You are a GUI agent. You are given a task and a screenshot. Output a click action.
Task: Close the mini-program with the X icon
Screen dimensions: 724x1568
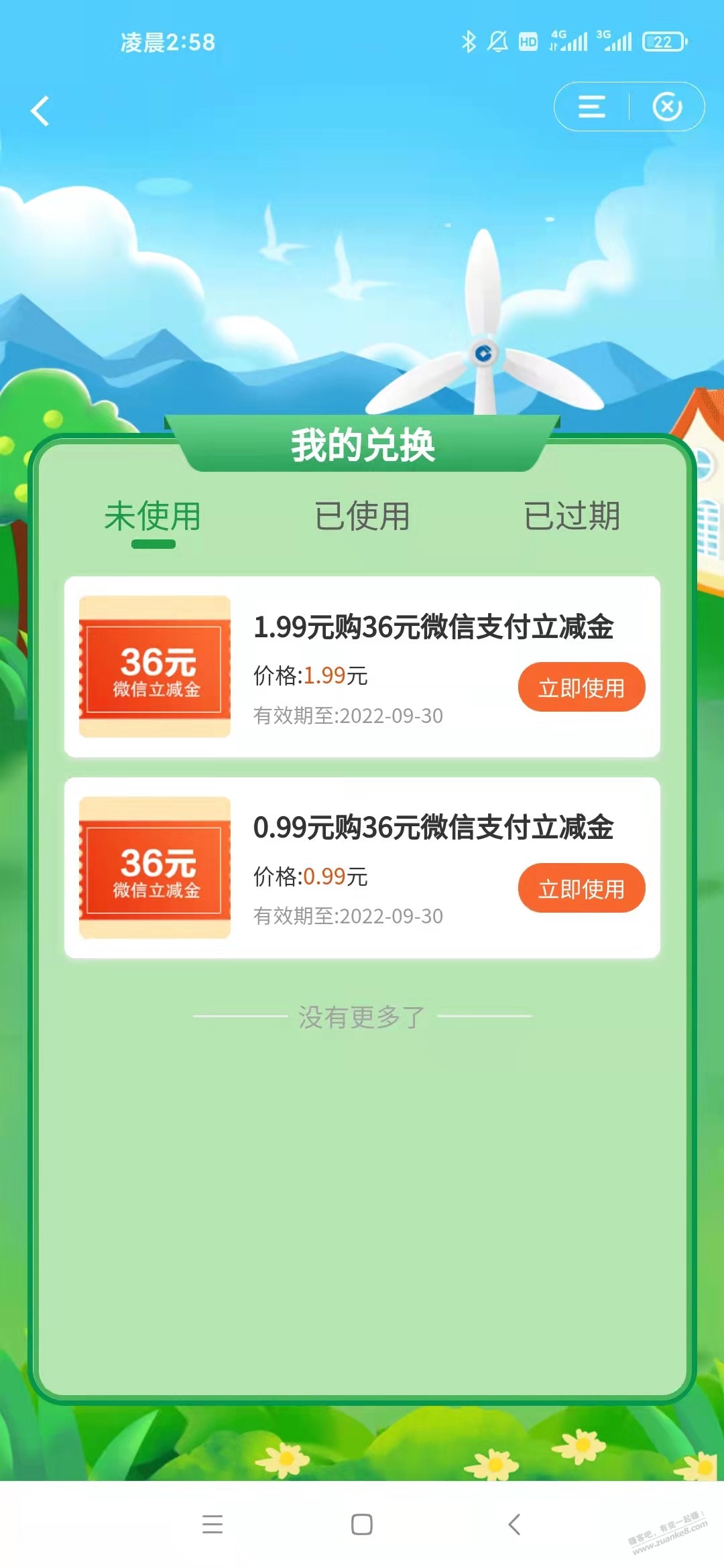pos(667,107)
